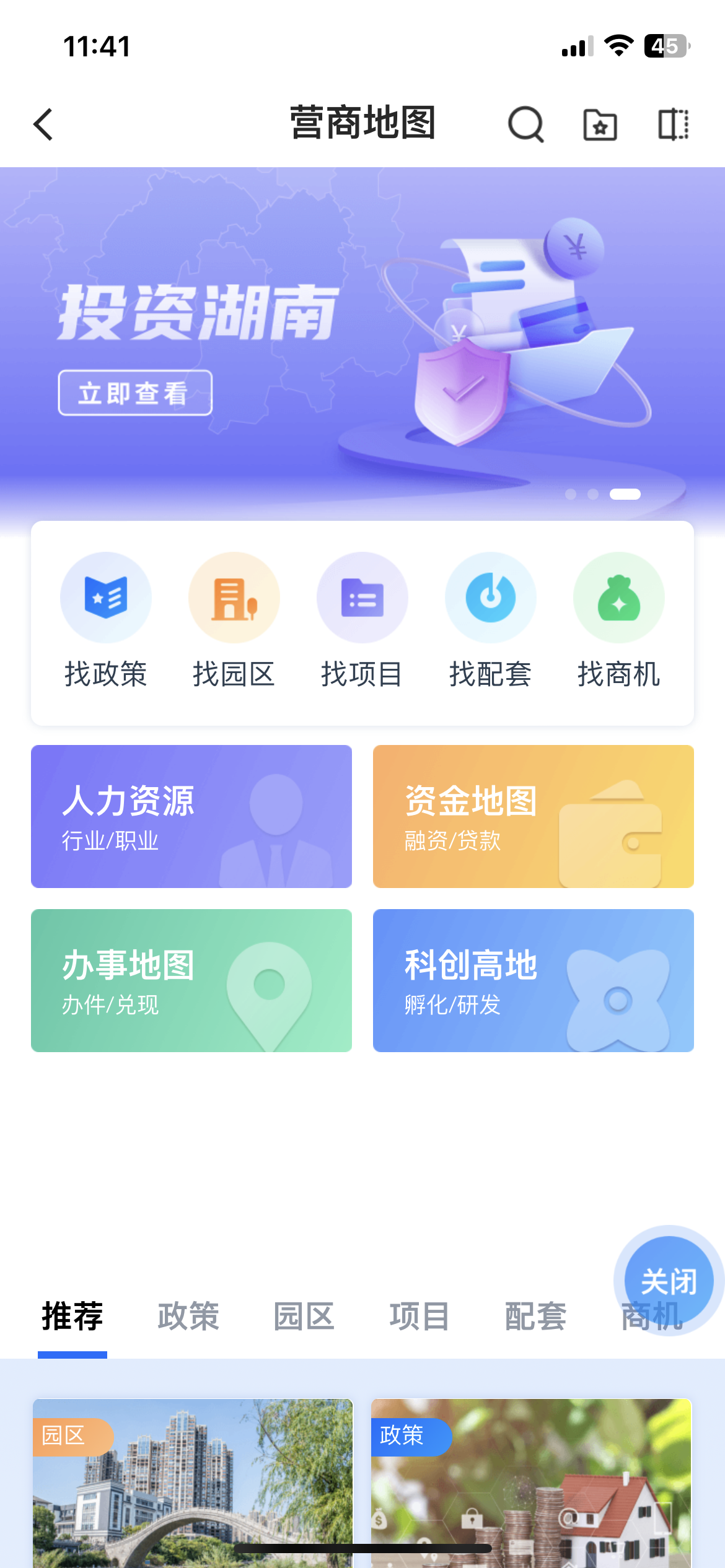This screenshot has width=725, height=1568.
Task: Choose 找商机 shortcut
Action: [619, 620]
